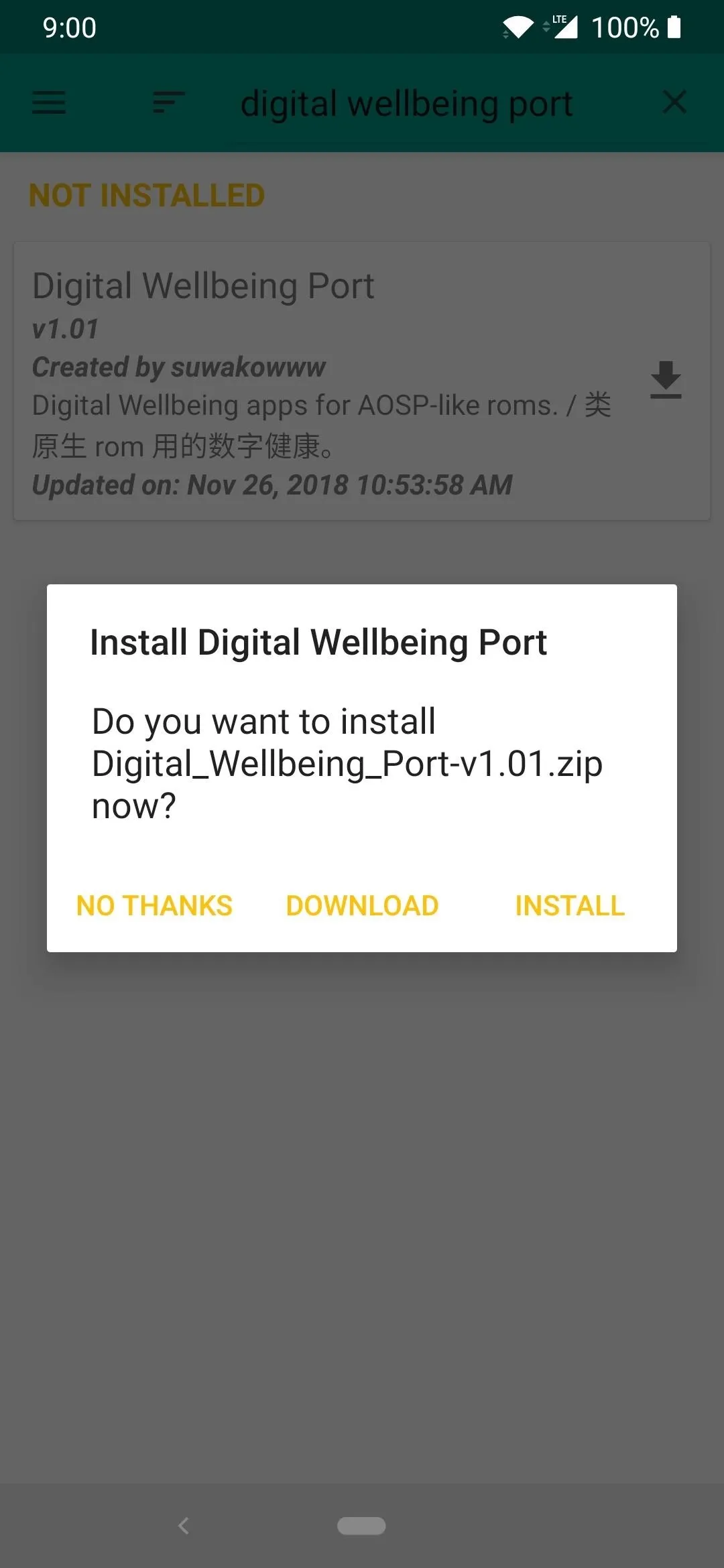Tap the home pill in the navigation bar
Screen dimensions: 724x1568
coord(361,1526)
